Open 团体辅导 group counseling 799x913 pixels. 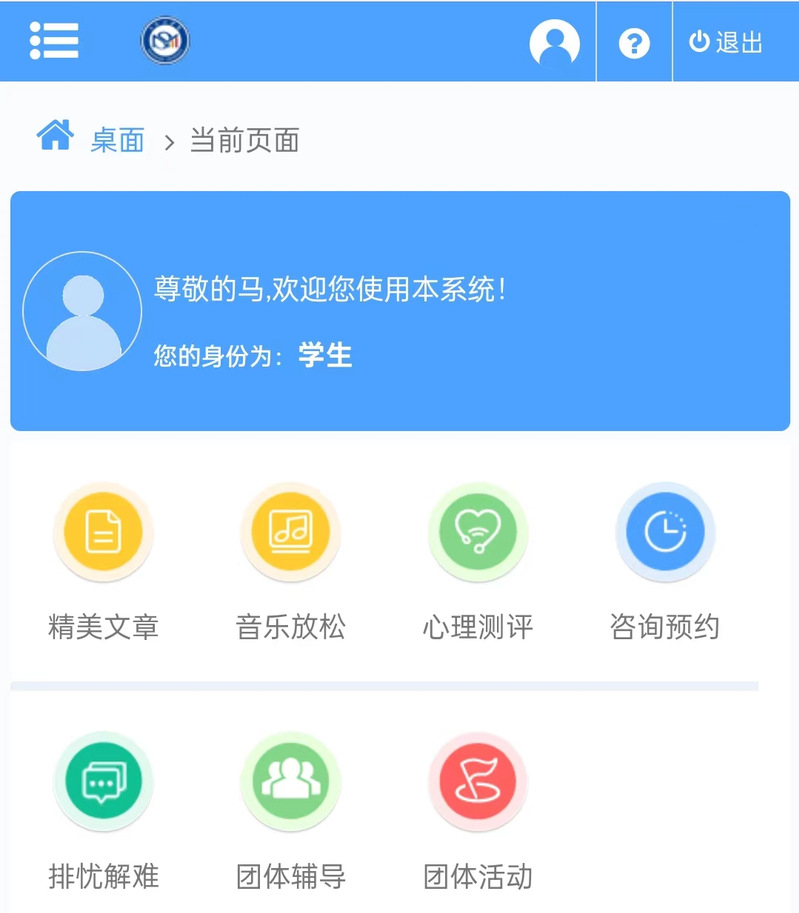click(x=290, y=782)
